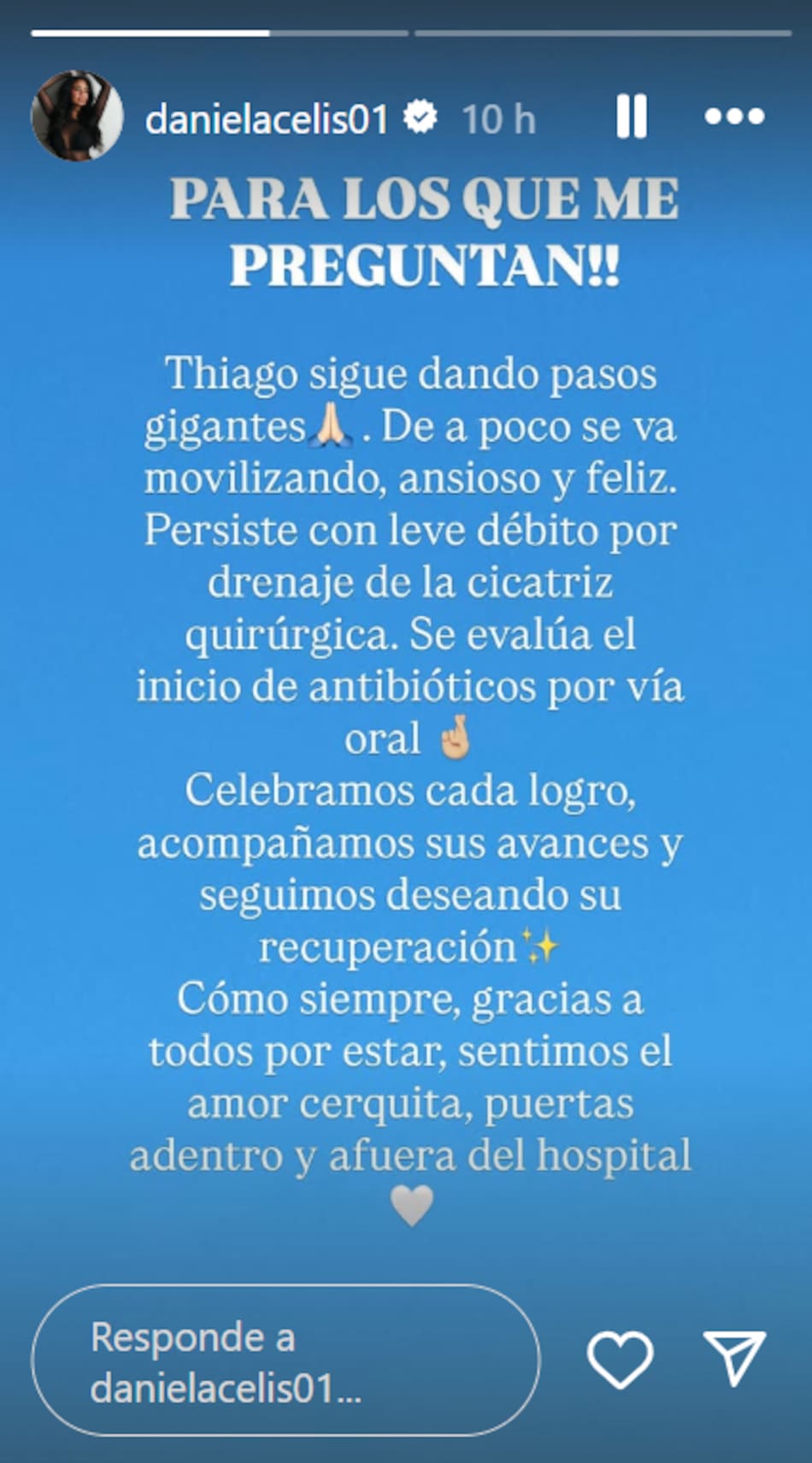Open danielacelis01's profile picture

(77, 115)
